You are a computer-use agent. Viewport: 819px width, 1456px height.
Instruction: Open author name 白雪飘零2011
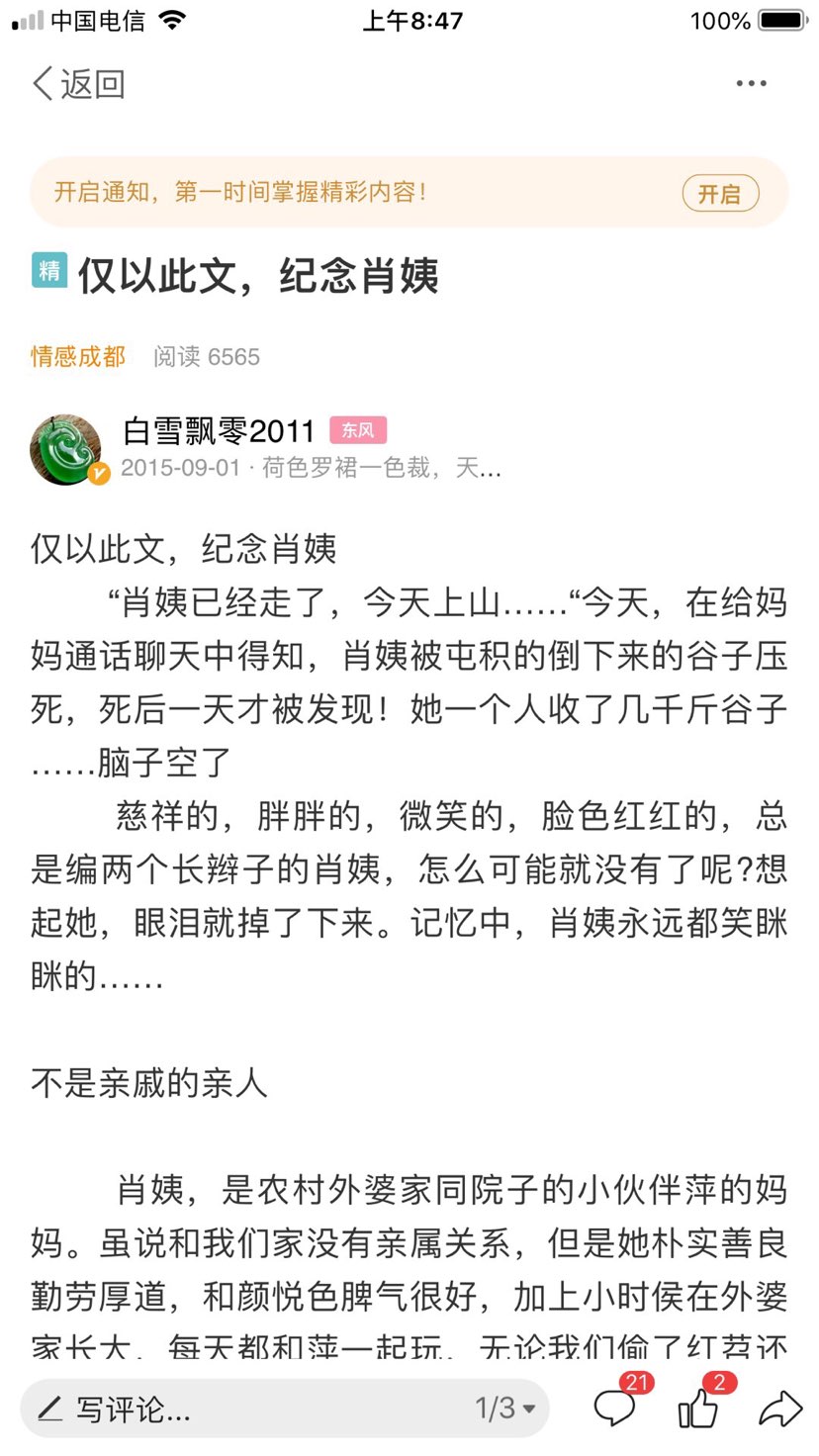coord(219,431)
